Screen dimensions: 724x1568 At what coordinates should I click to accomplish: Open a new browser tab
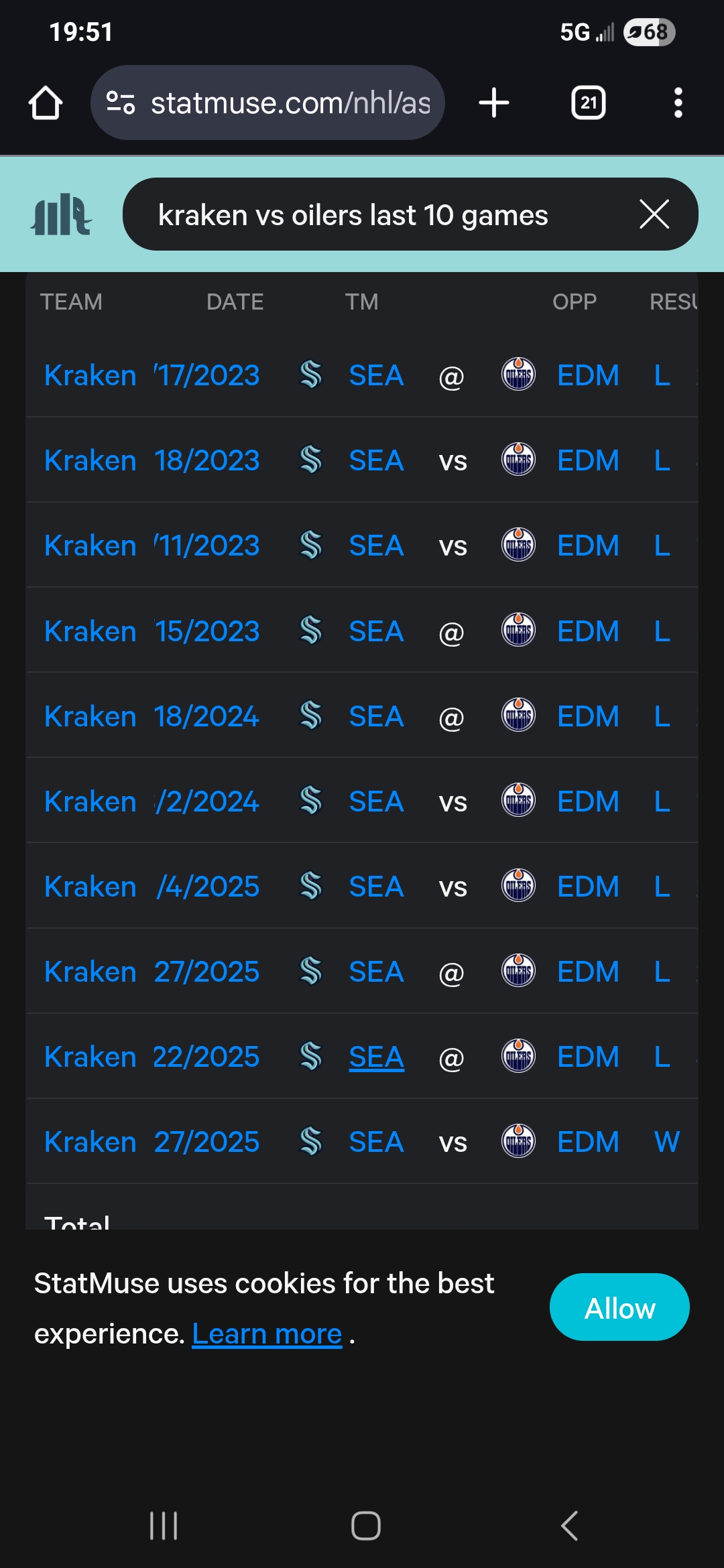click(494, 103)
